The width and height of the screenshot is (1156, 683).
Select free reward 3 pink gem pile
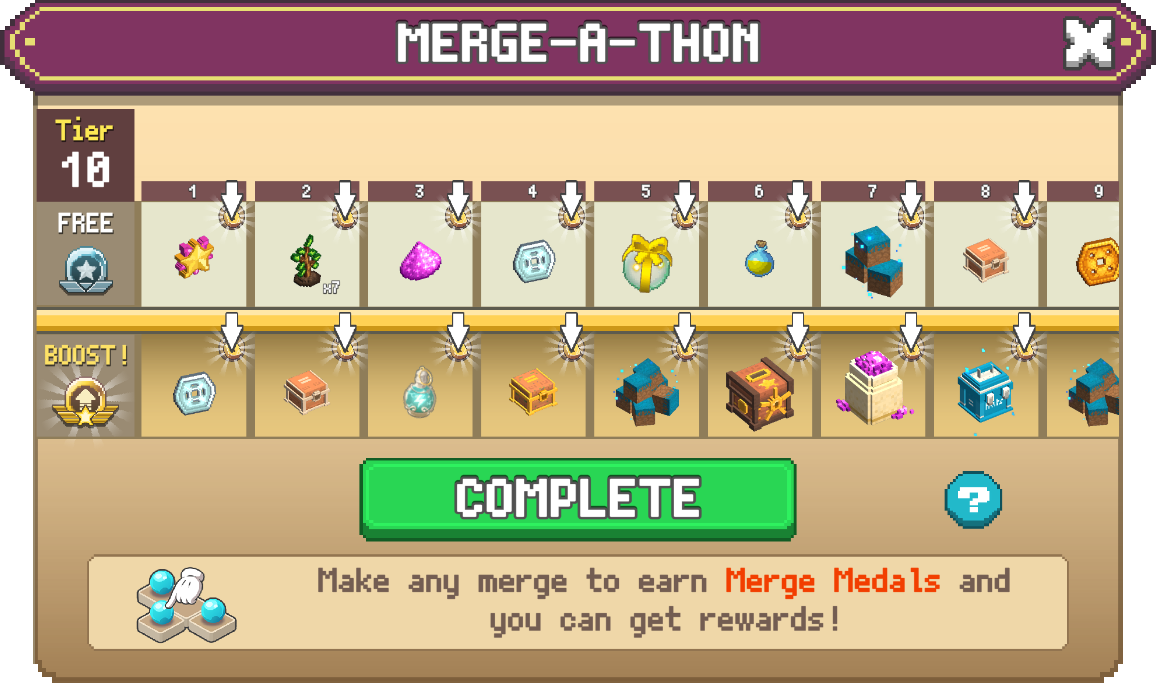[x=421, y=260]
